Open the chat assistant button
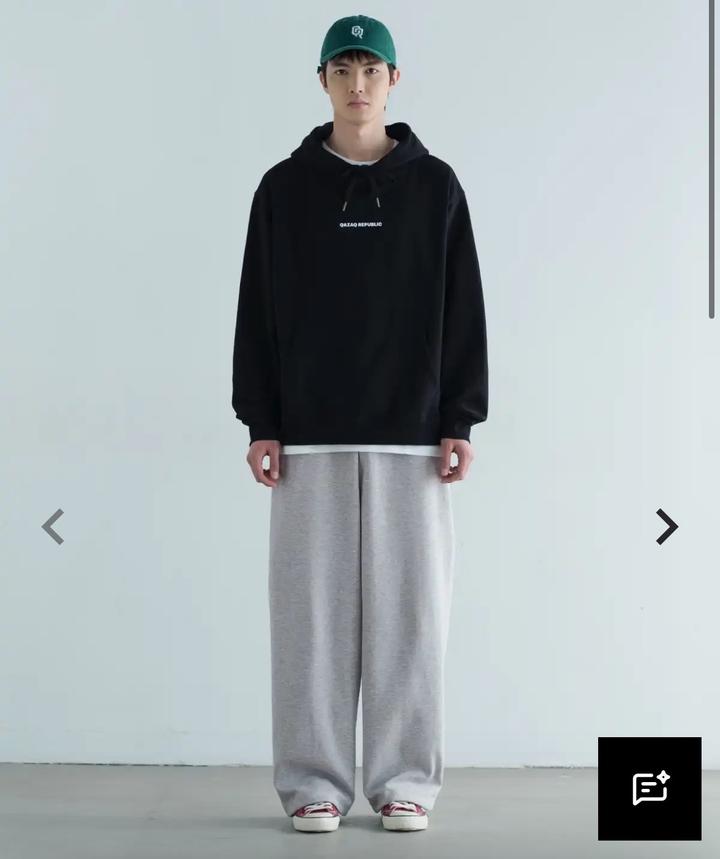The image size is (720, 859). tap(649, 788)
